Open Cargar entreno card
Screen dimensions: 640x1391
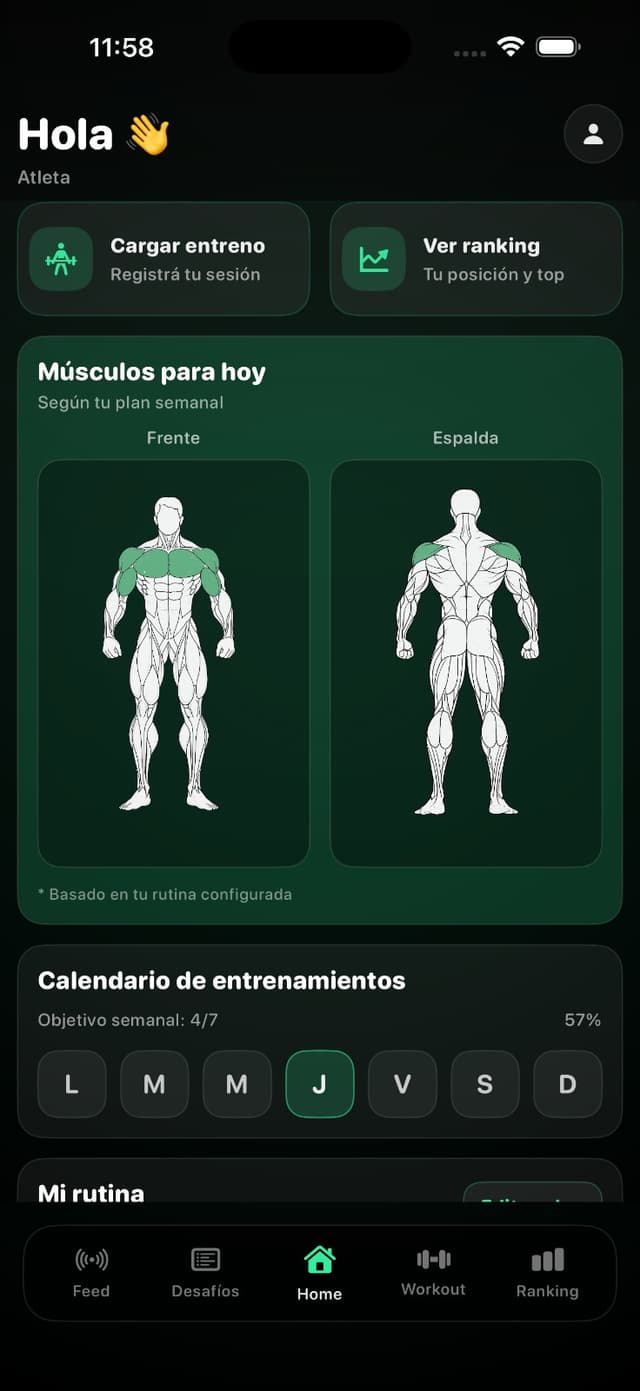pos(163,259)
